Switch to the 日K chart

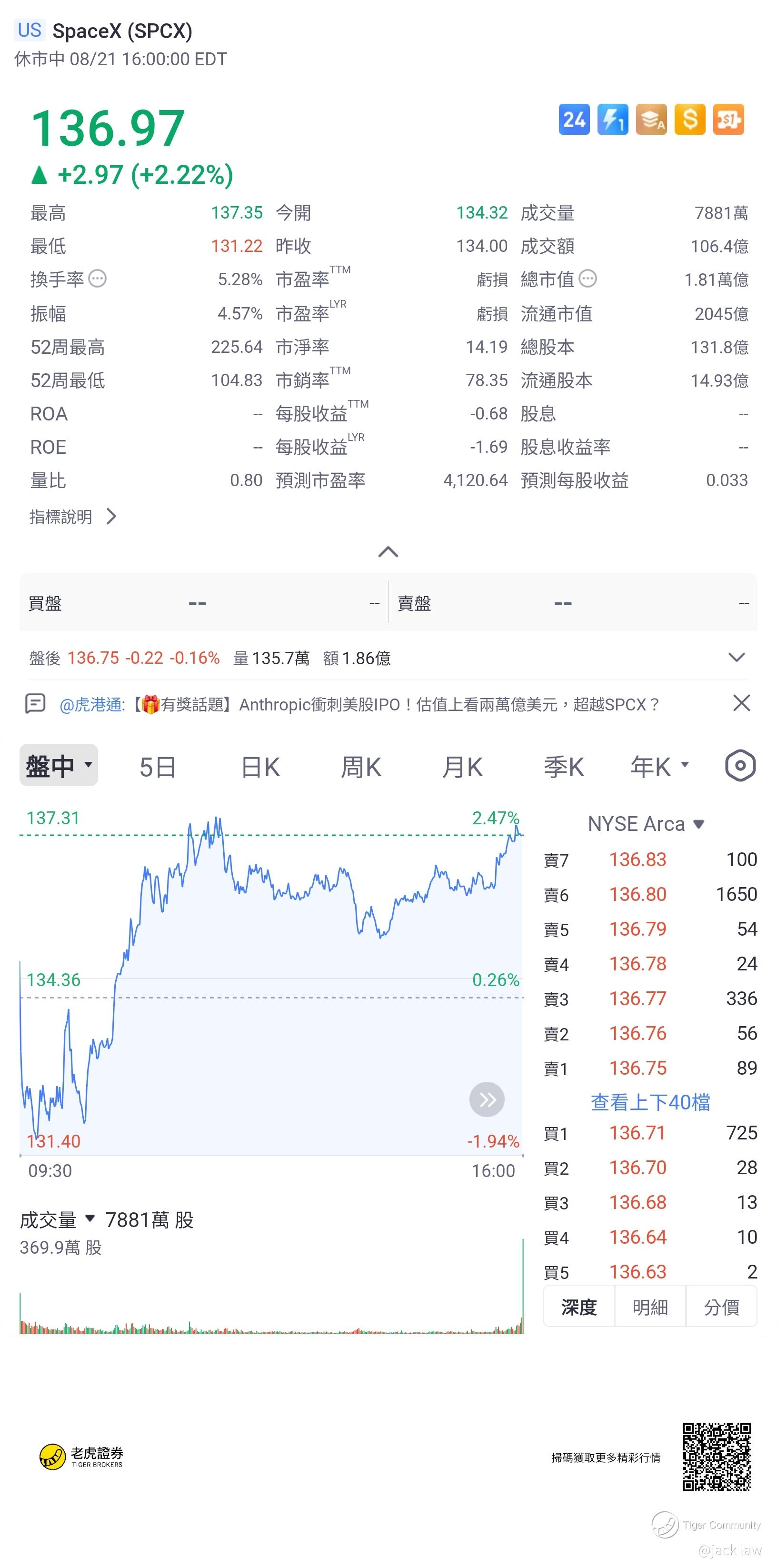pyautogui.click(x=260, y=767)
